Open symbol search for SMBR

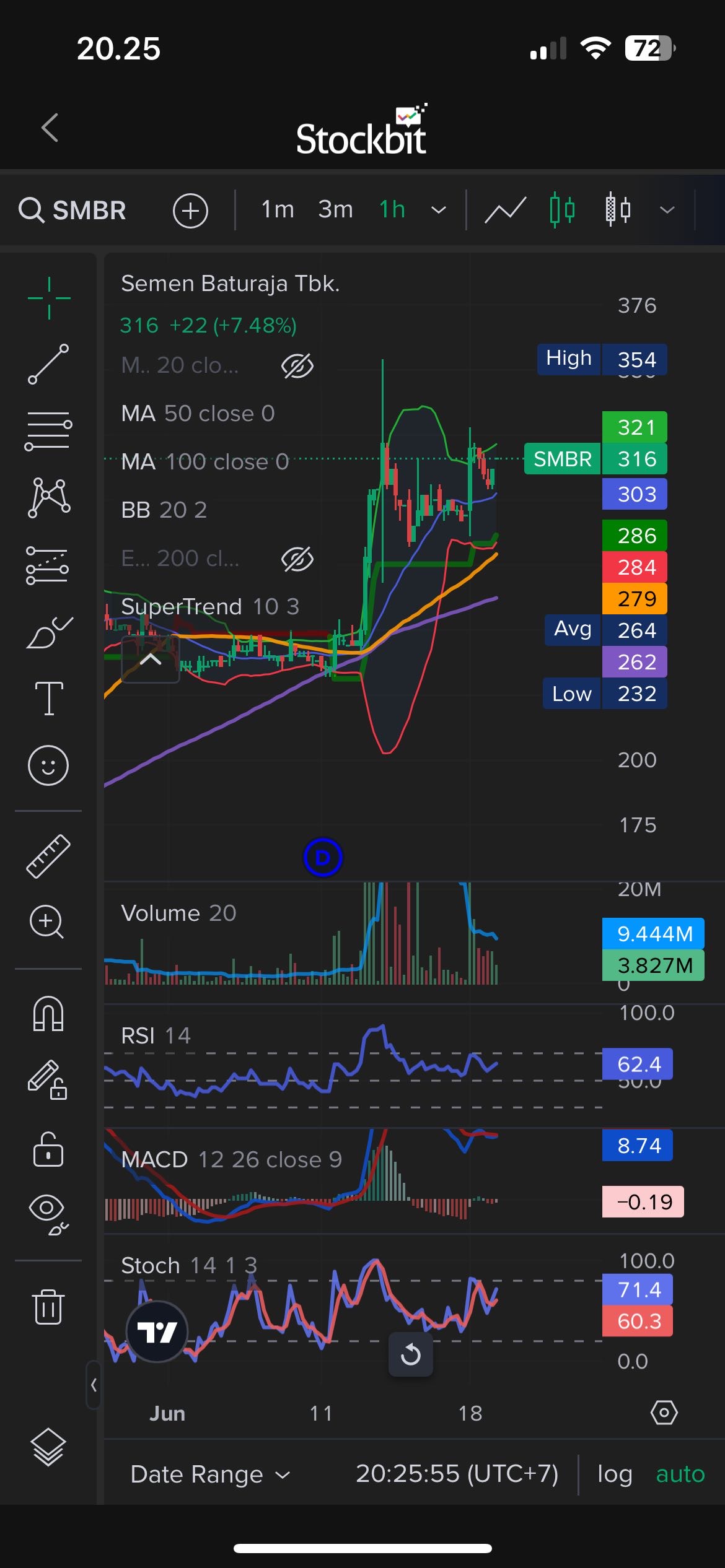pos(73,211)
